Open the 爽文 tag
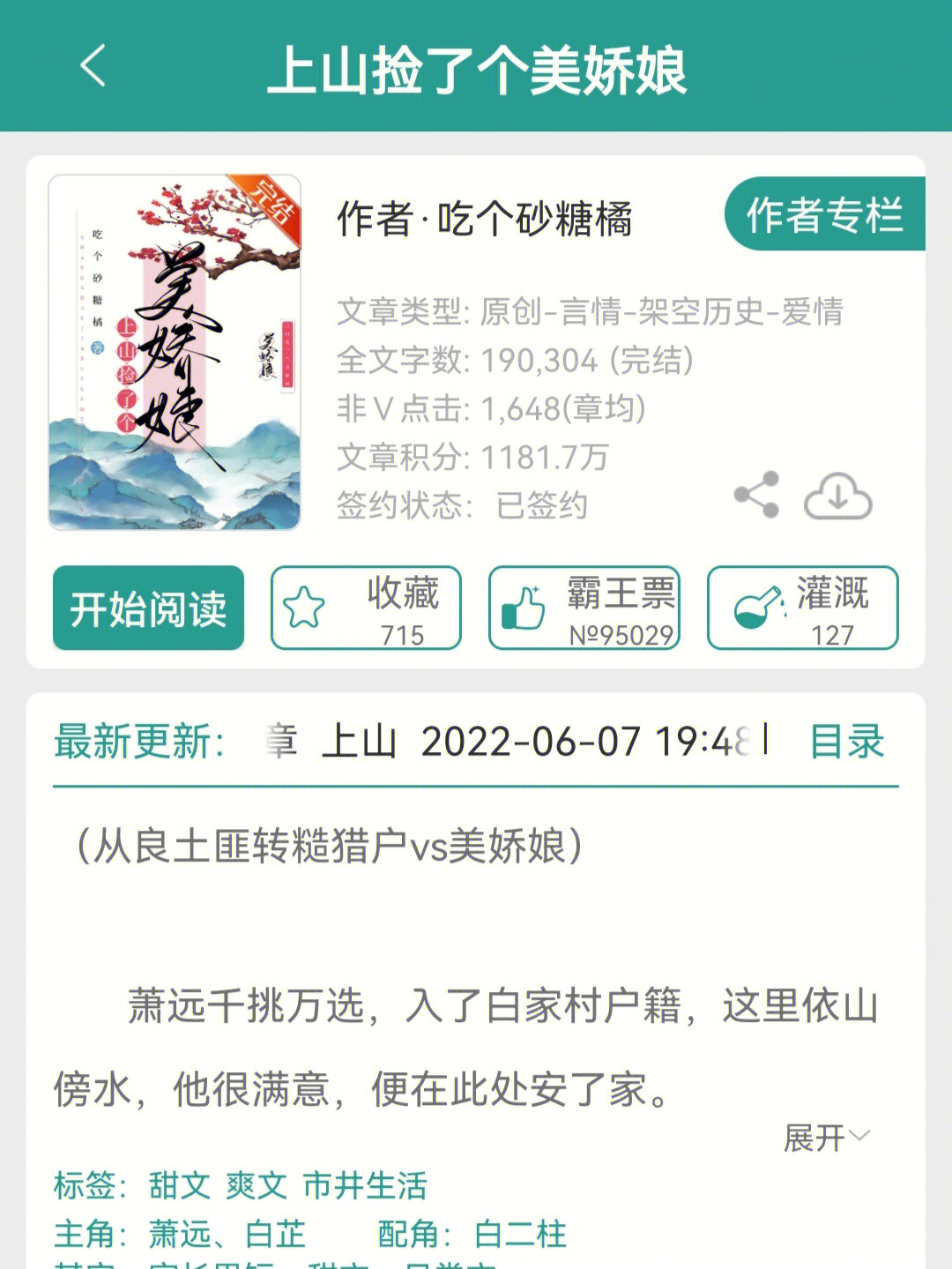 coord(257,1185)
